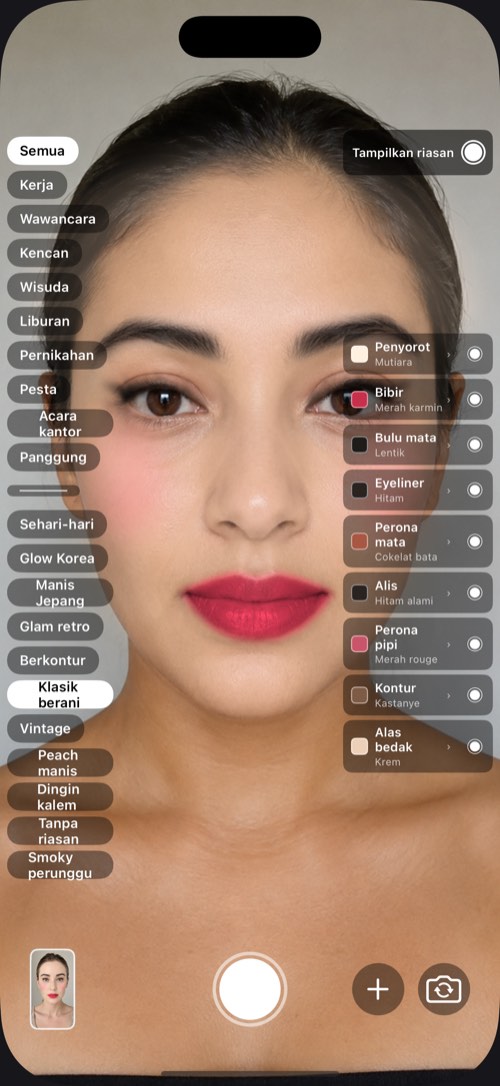Toggle the Eyeliner Hitam layer

coord(474,490)
